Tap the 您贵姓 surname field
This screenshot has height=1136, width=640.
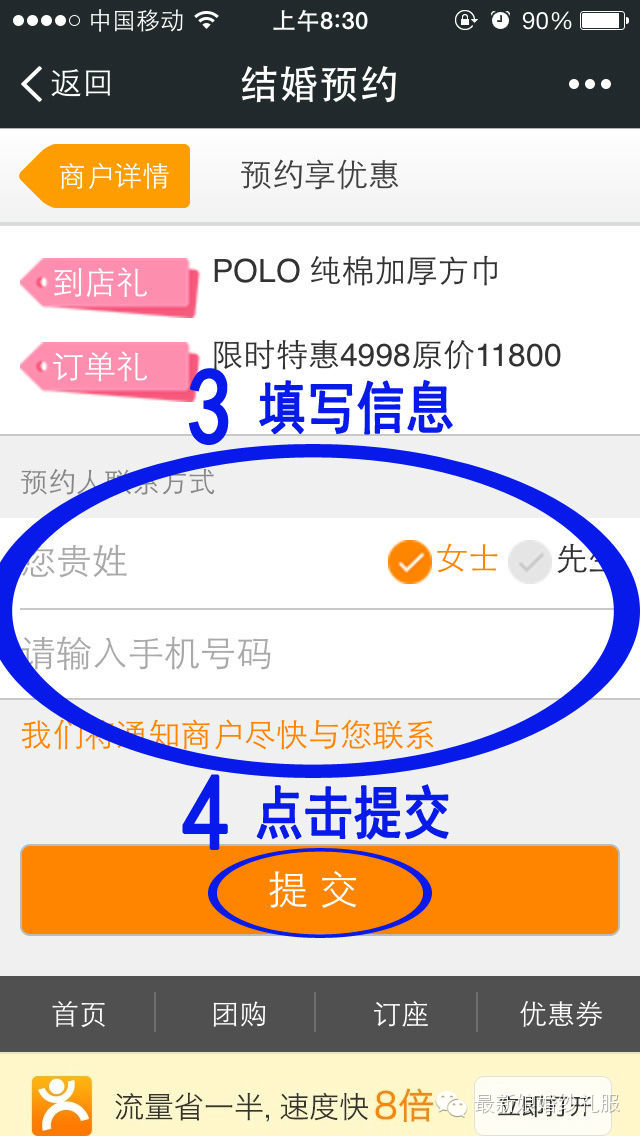[196, 563]
